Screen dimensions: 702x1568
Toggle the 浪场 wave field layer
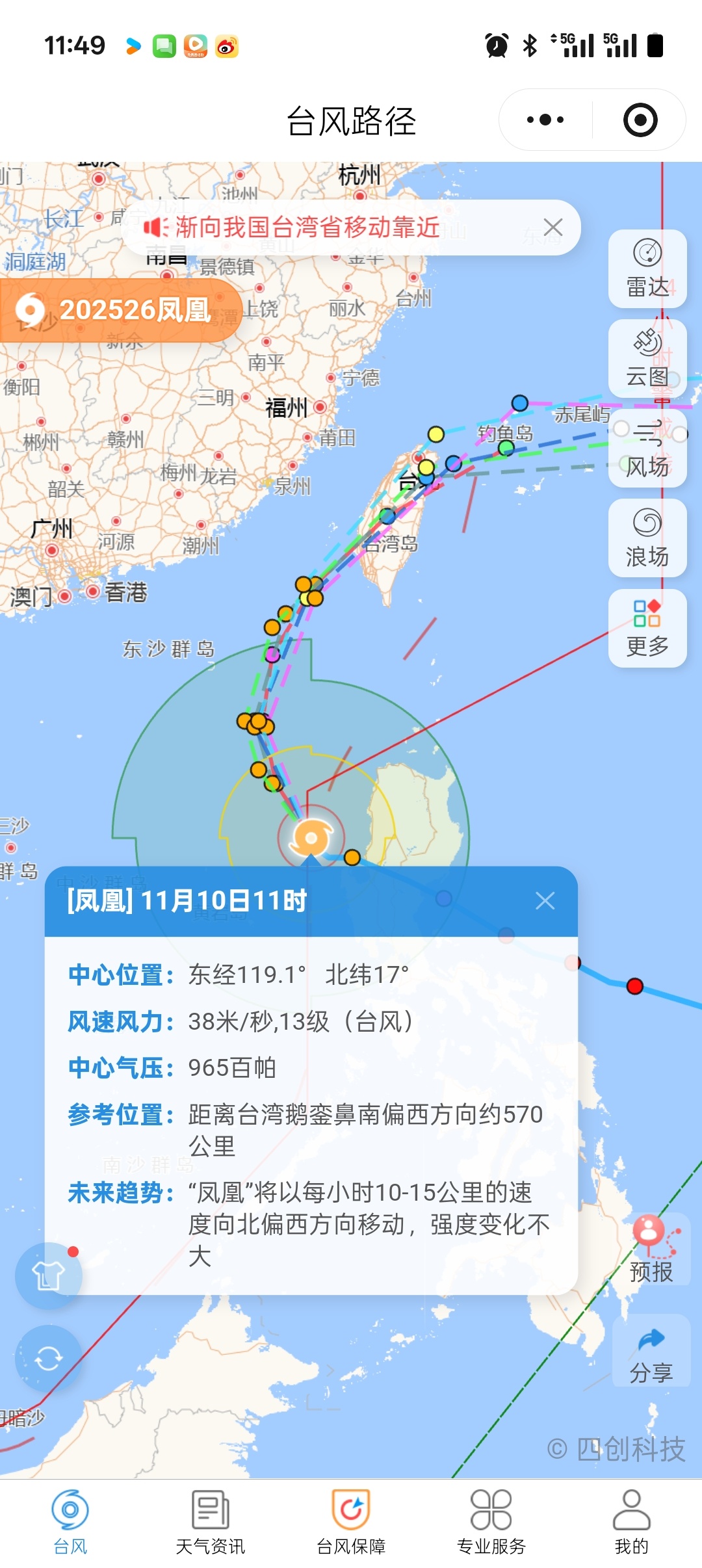click(x=647, y=536)
